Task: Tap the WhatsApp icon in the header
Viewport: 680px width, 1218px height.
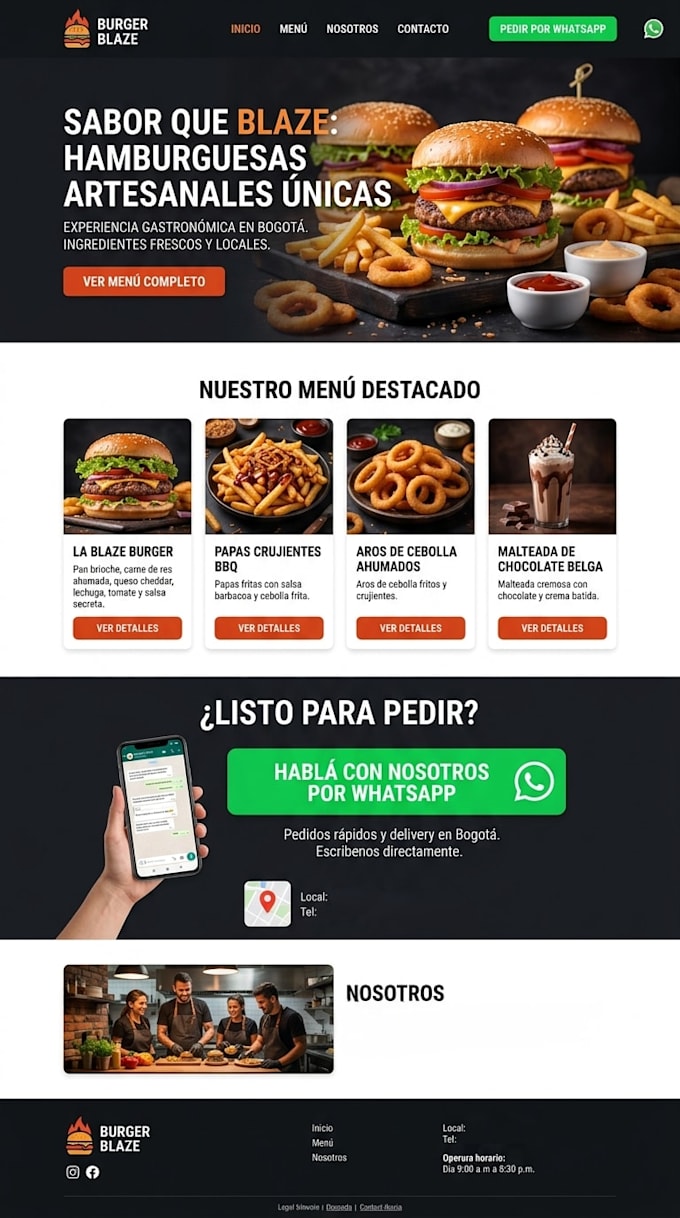Action: click(653, 29)
